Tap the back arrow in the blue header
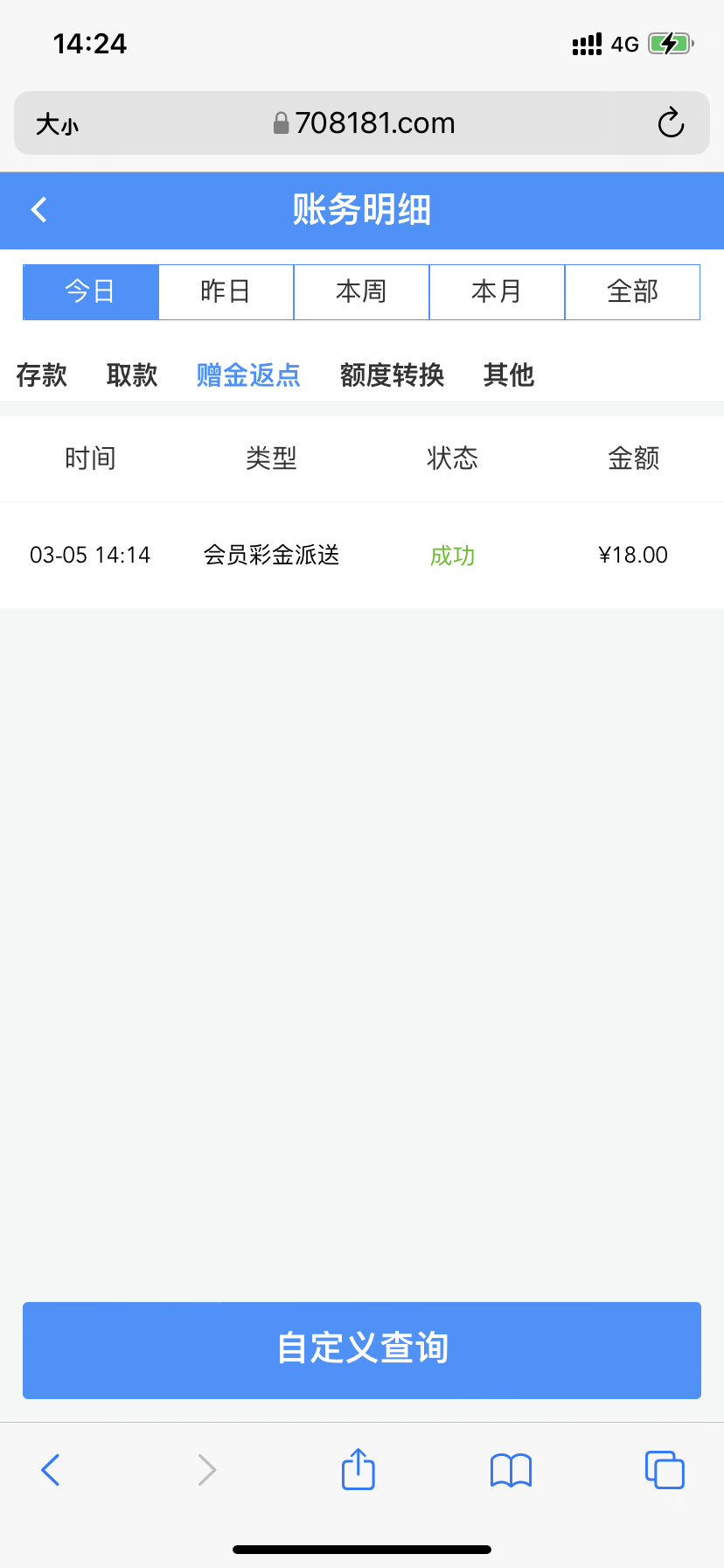The image size is (724, 1568). coord(38,210)
